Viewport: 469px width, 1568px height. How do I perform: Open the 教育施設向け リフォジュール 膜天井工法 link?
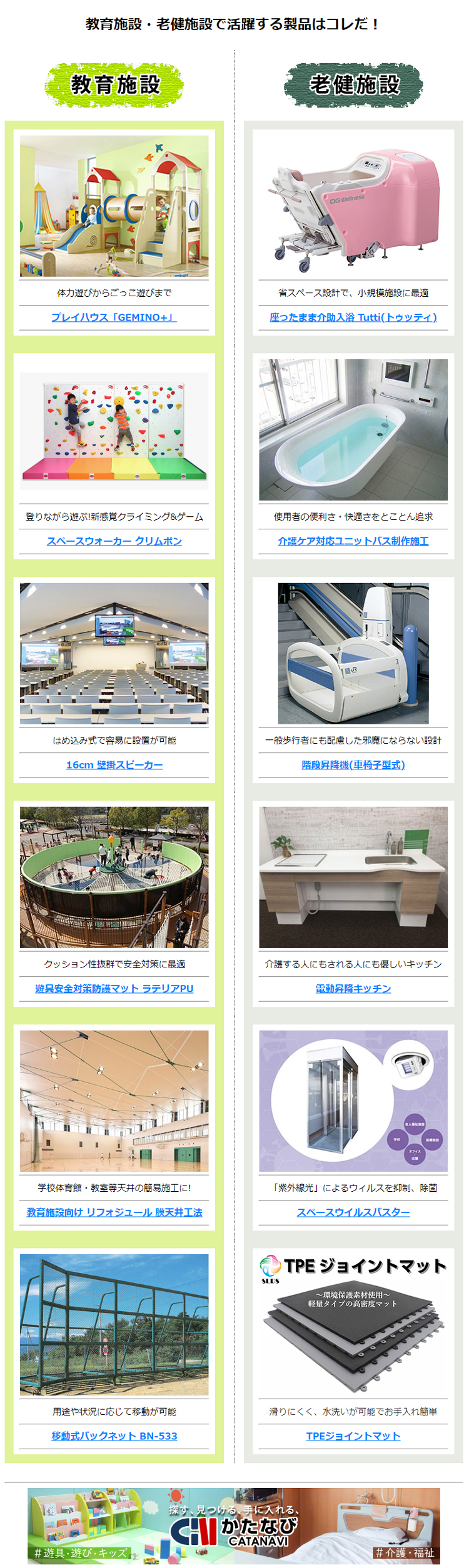[x=114, y=1212]
